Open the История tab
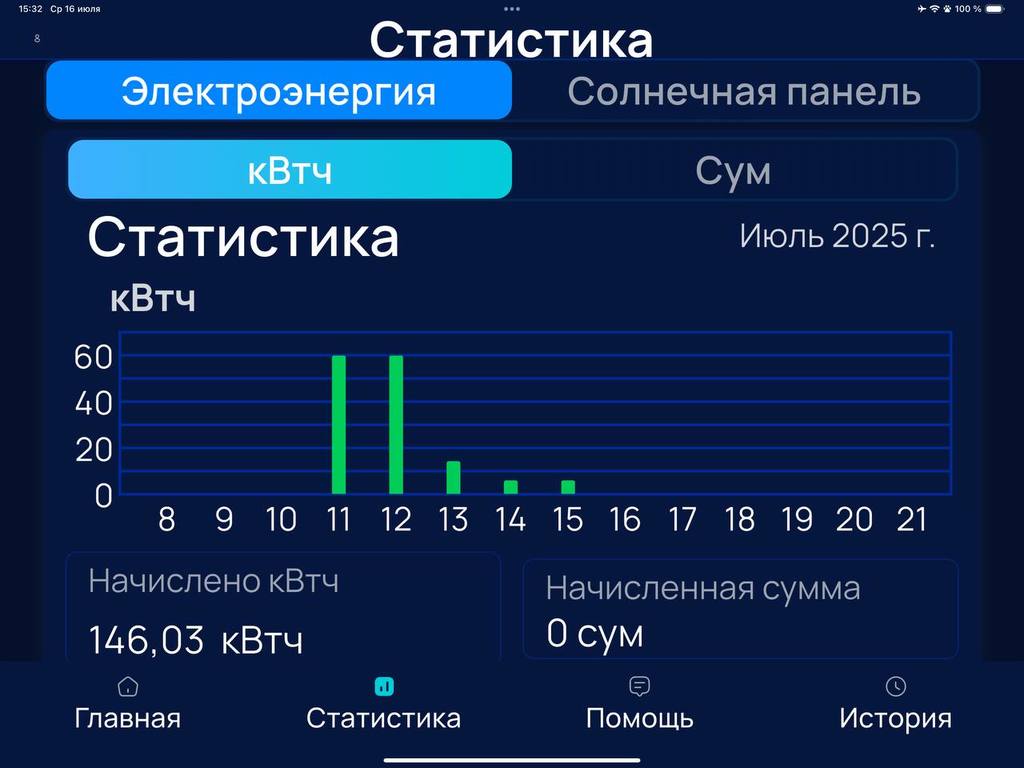Viewport: 1024px width, 768px height. click(895, 703)
